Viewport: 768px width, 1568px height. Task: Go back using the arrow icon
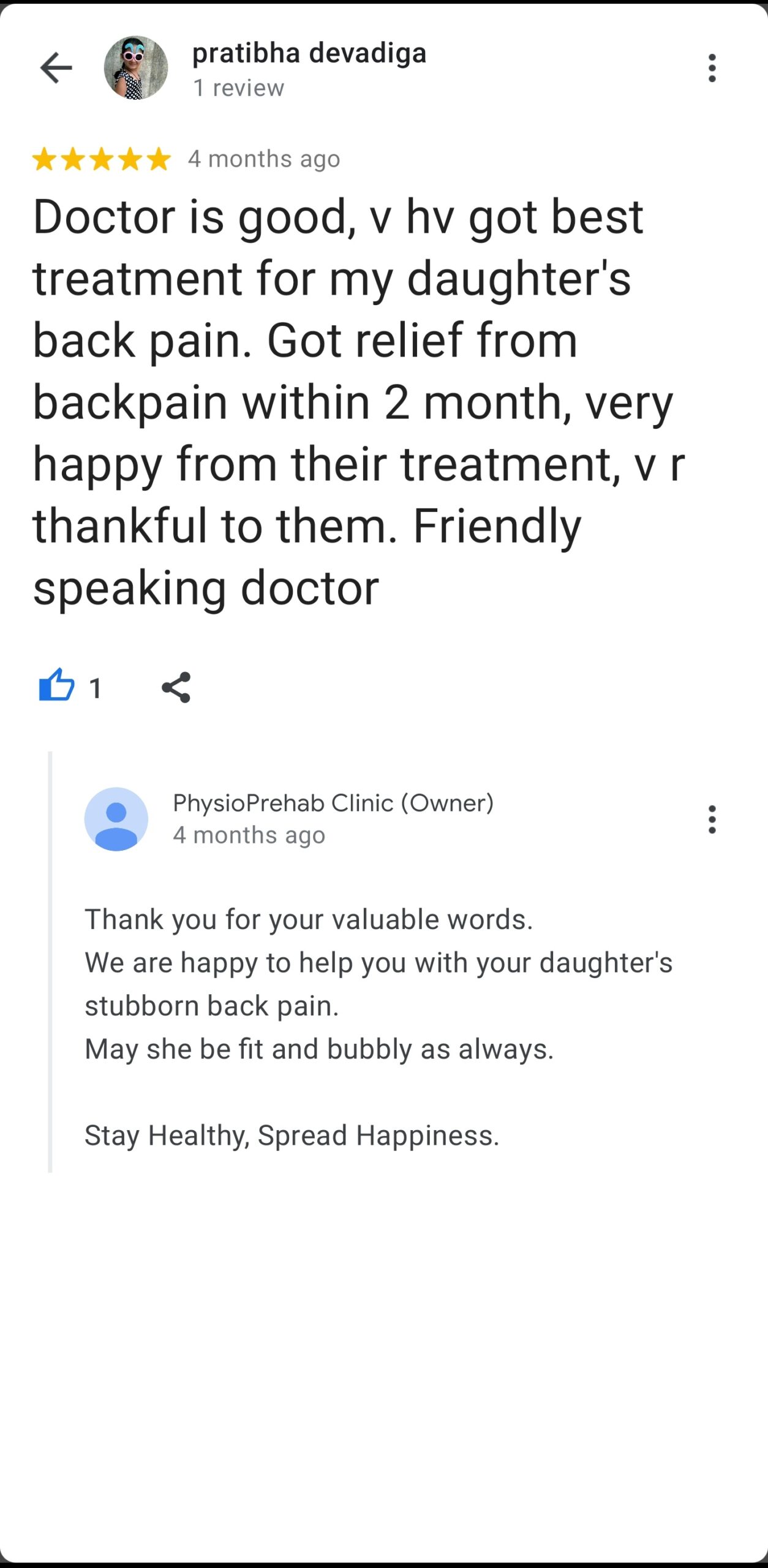[56, 67]
